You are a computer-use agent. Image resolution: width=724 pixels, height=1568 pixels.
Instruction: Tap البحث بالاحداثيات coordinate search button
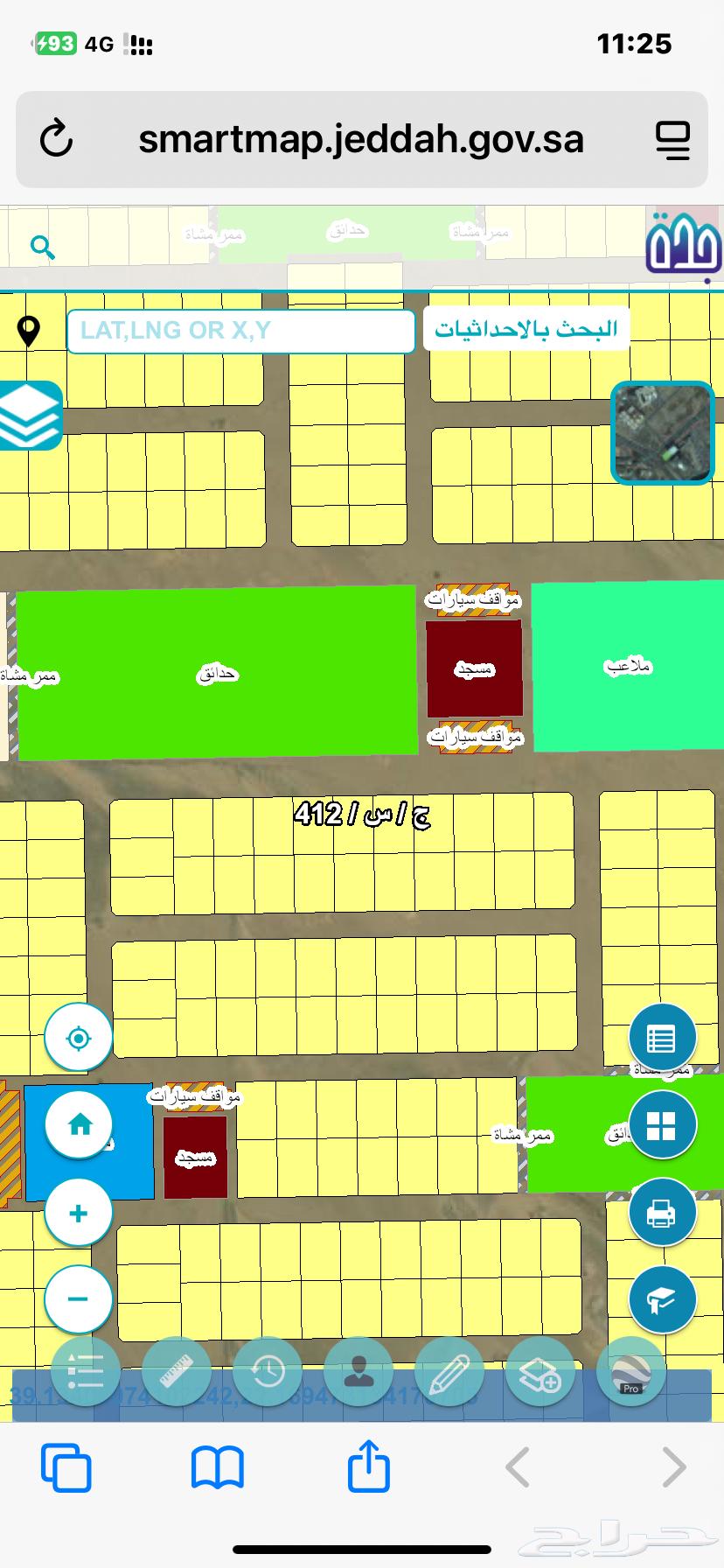point(526,330)
